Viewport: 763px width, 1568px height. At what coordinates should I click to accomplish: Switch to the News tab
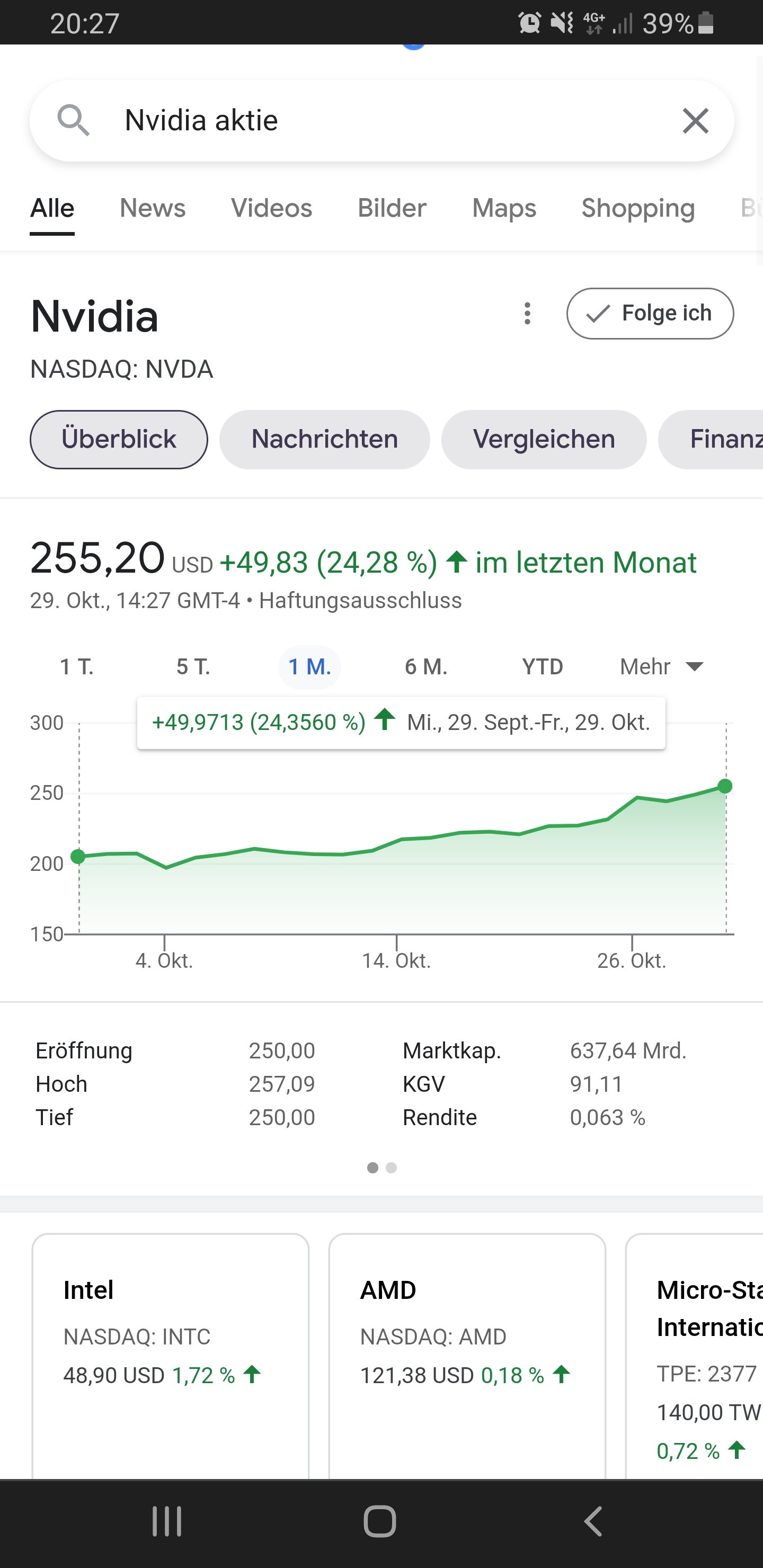152,209
